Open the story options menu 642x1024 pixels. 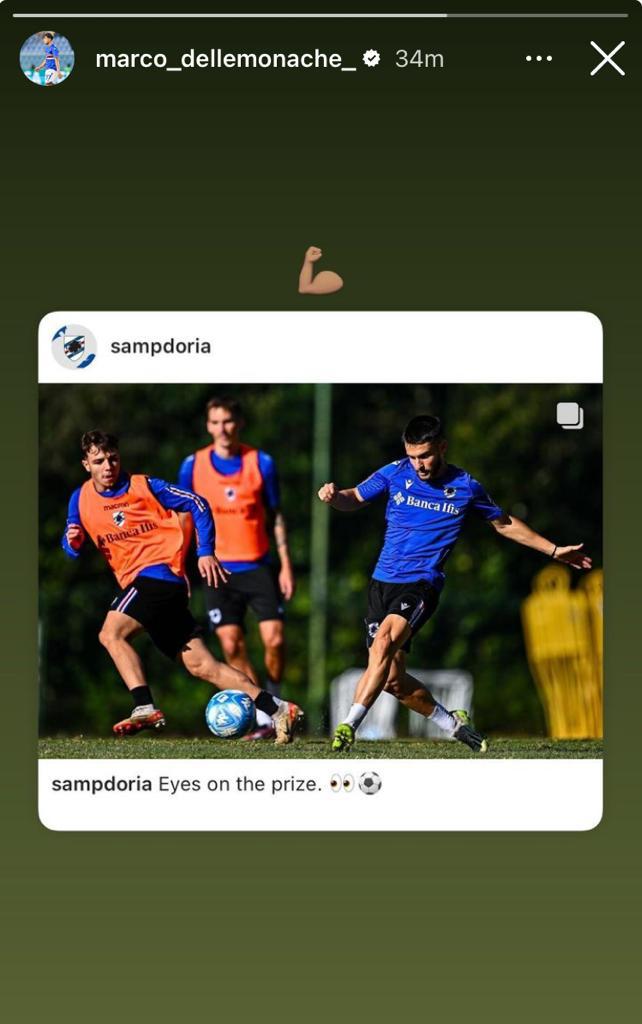539,59
